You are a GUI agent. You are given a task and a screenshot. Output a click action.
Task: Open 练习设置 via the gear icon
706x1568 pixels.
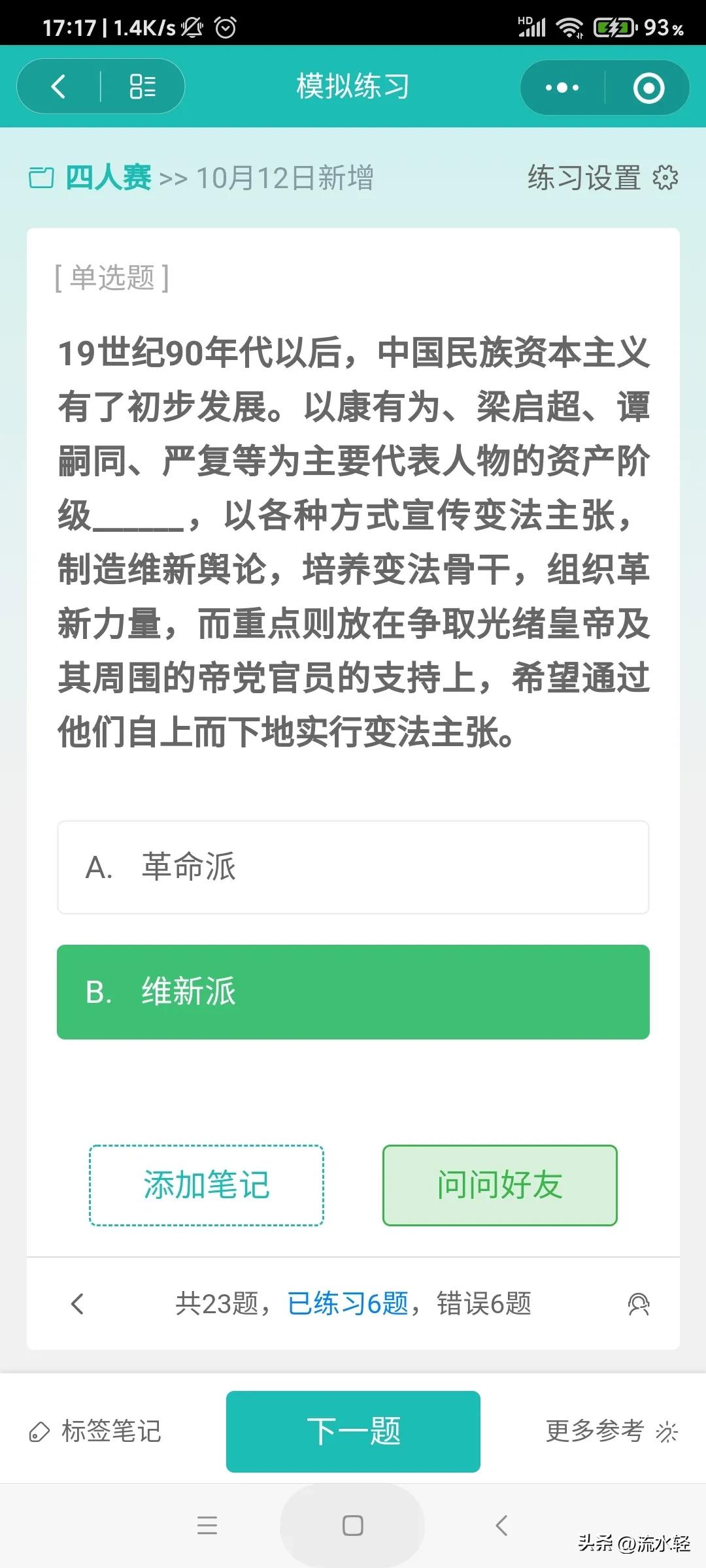[665, 178]
